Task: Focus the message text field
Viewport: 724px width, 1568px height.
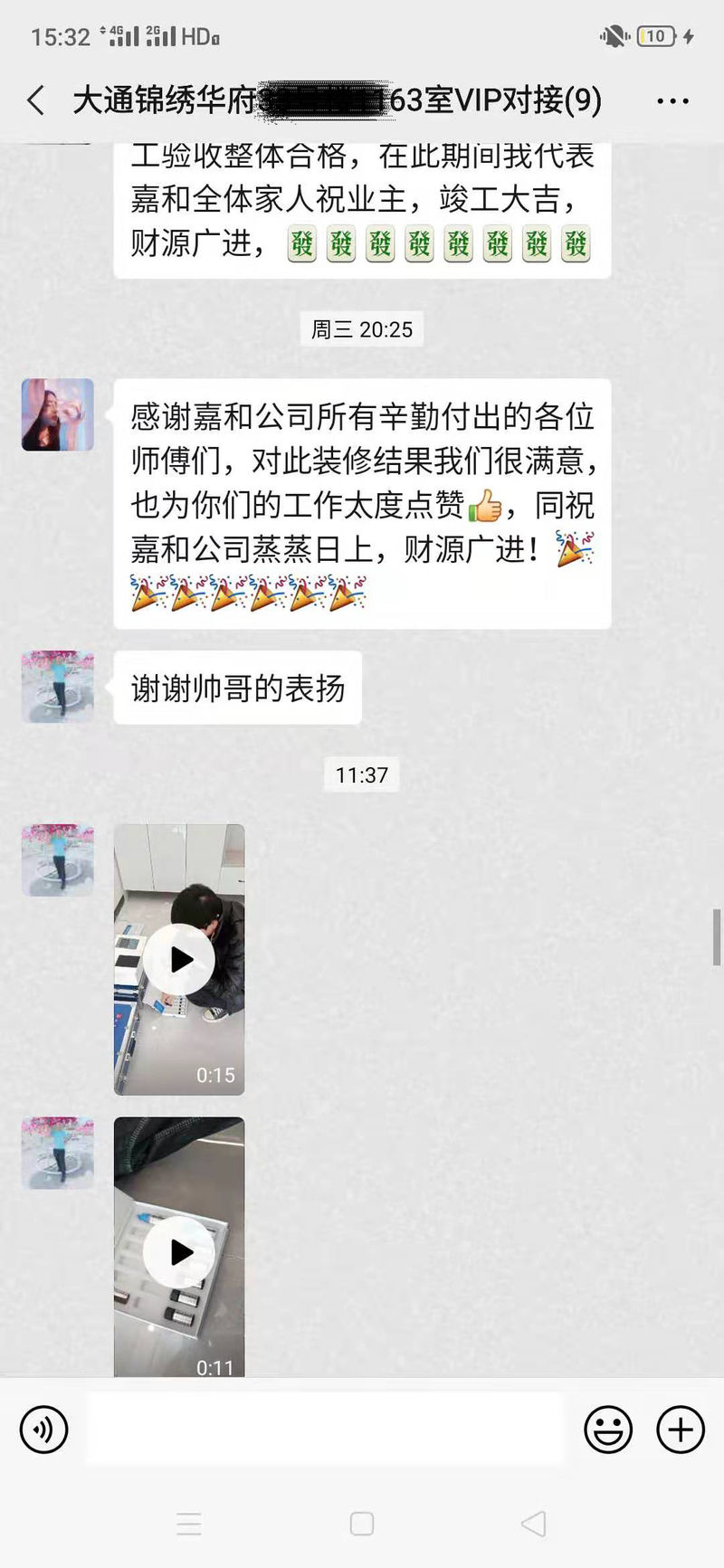Action: click(326, 1430)
